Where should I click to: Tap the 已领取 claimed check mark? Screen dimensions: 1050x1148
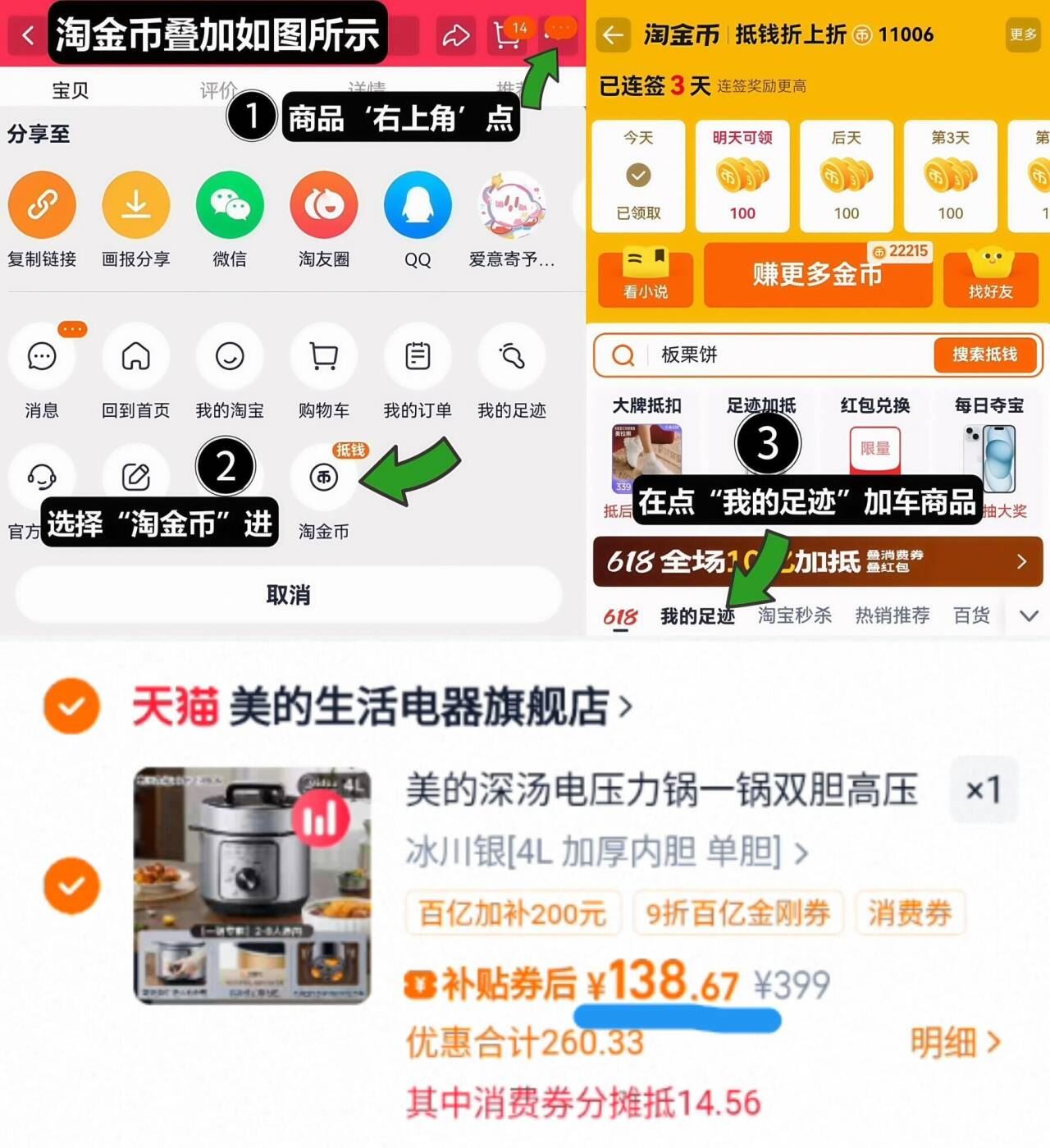point(637,174)
